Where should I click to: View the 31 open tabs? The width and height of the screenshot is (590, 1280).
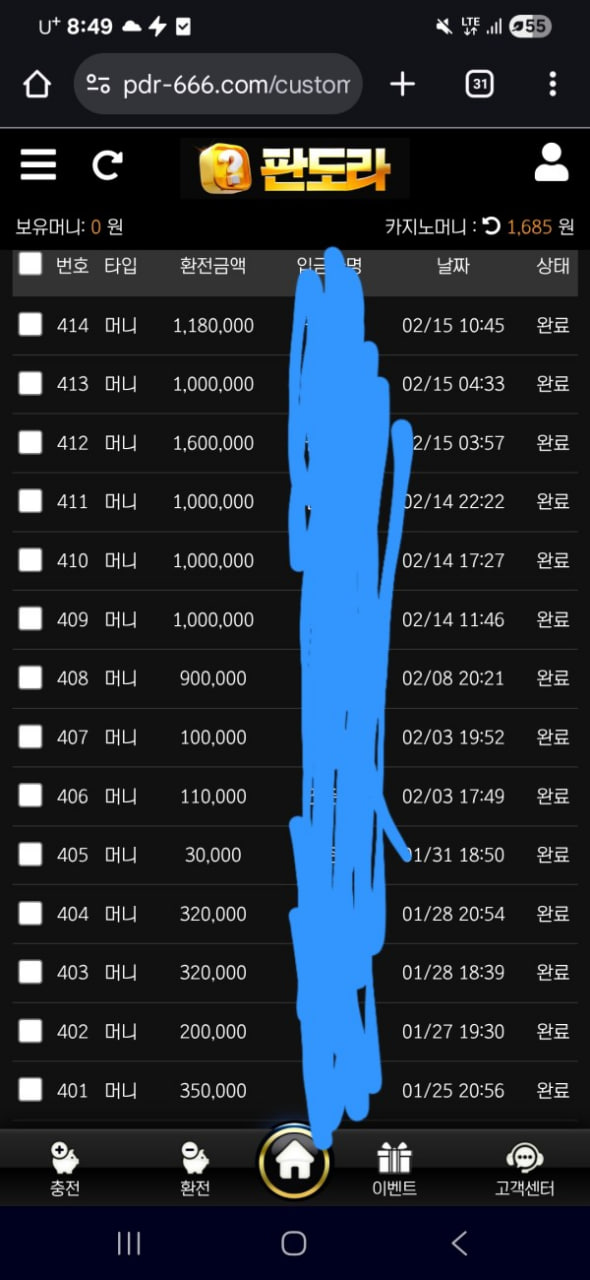(x=480, y=84)
